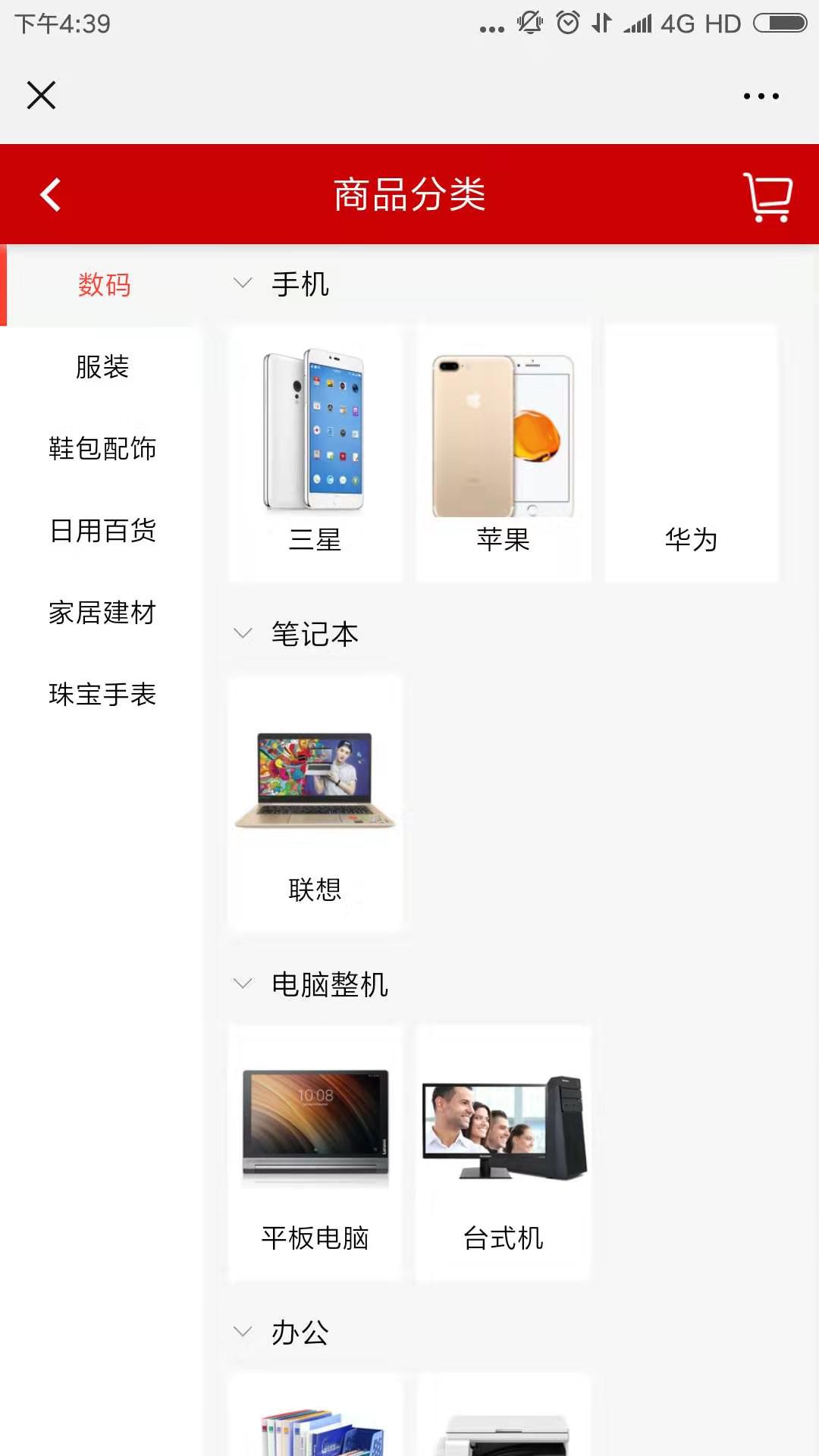
Task: Browse 台式机 products
Action: coord(503,1153)
